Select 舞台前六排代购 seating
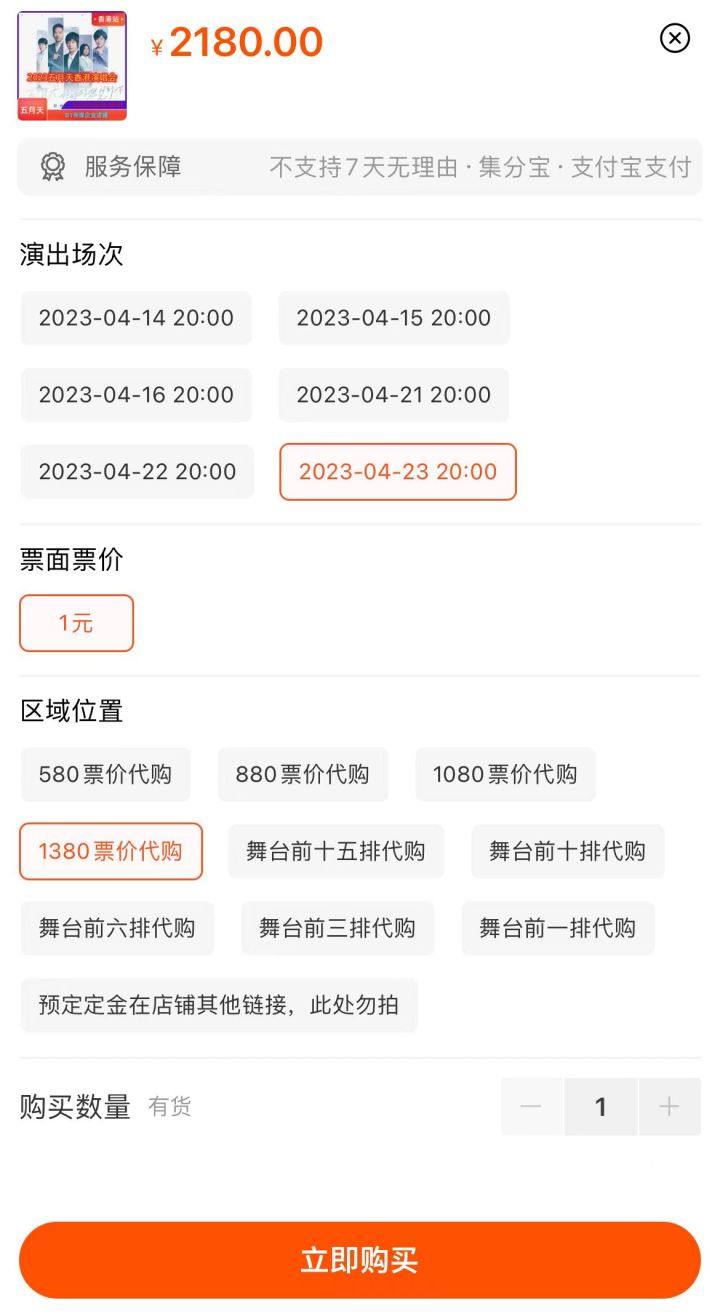720x1314 pixels. [117, 928]
